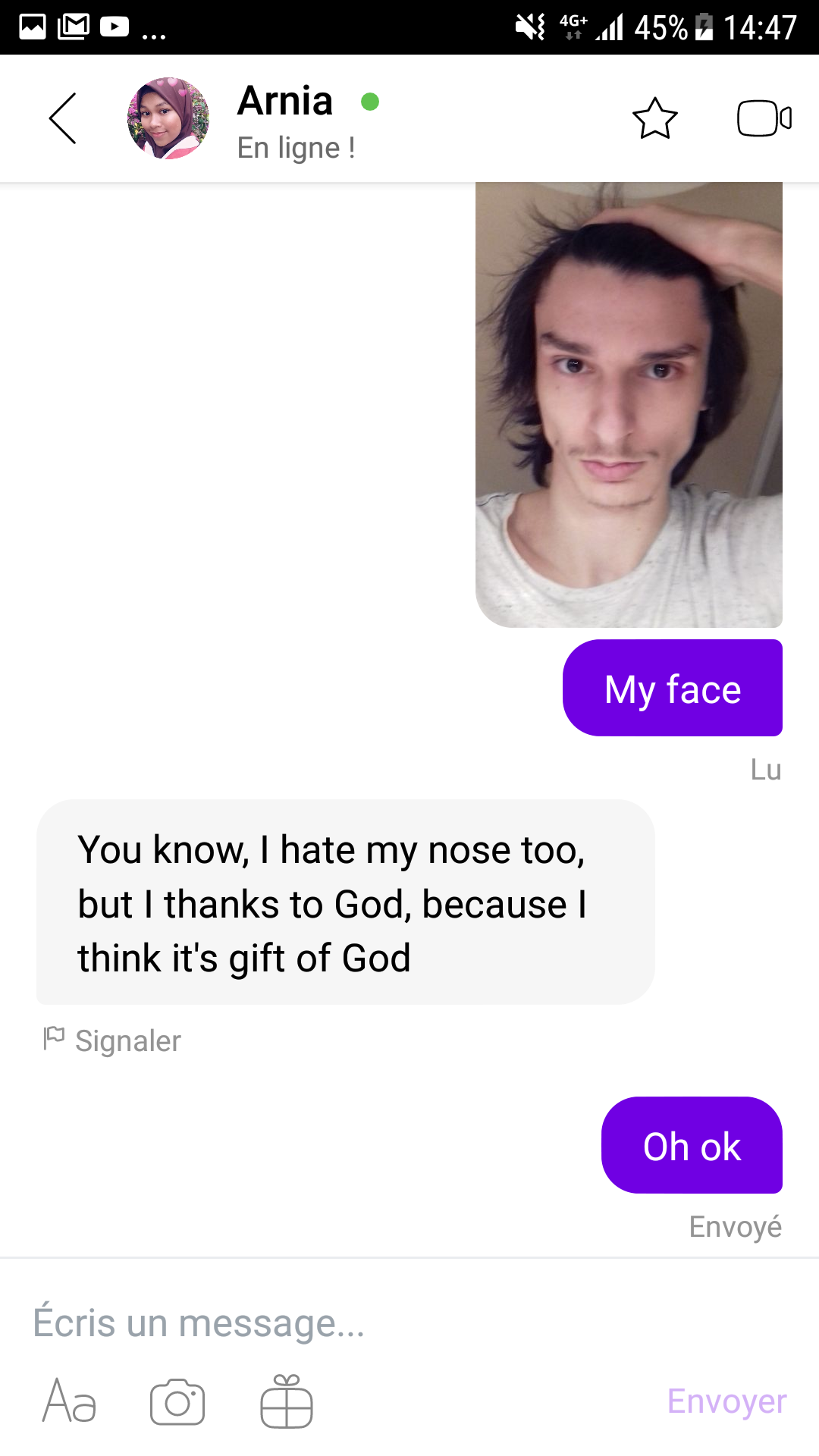Screen dimensions: 819x1456
Task: Go back from the chat with Arnia
Action: point(63,118)
